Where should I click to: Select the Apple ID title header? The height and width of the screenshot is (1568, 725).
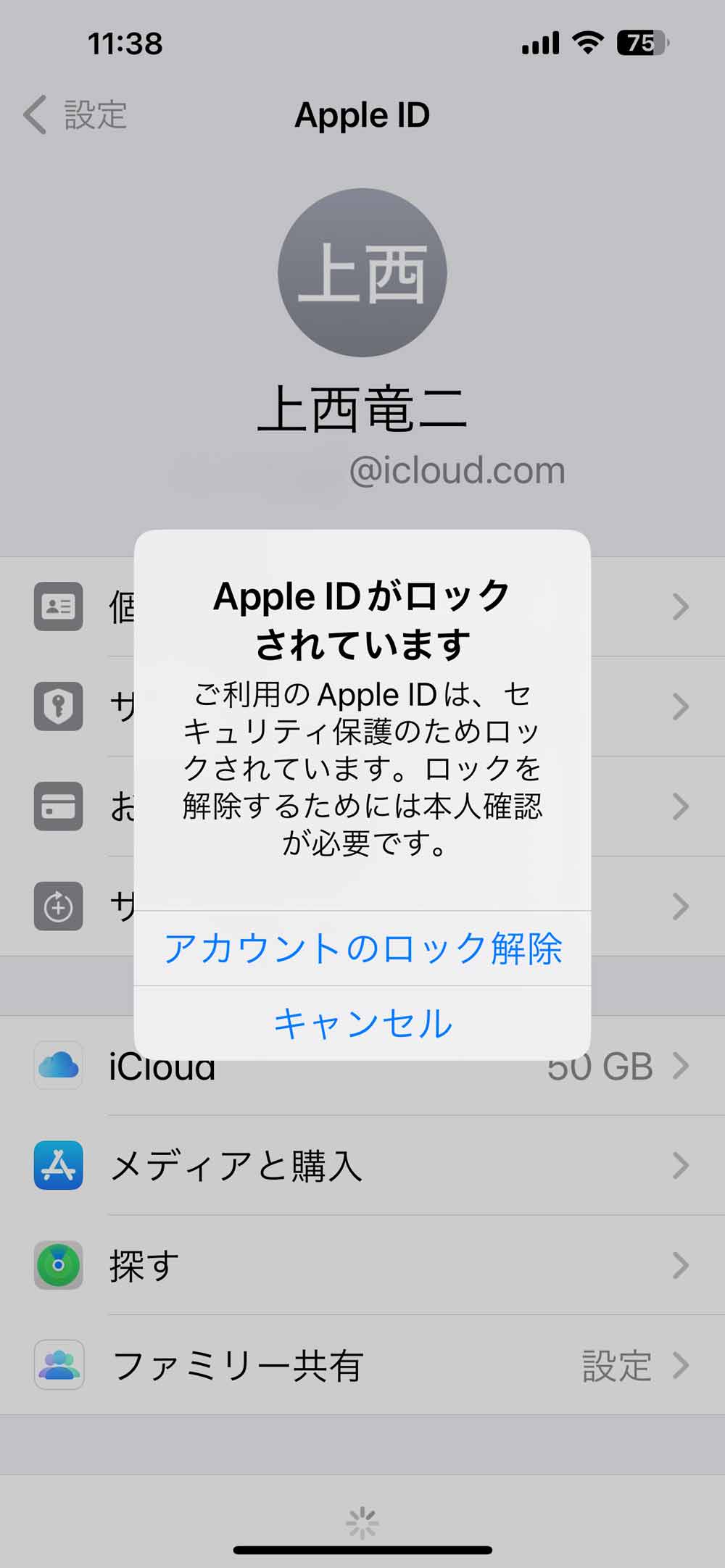362,114
